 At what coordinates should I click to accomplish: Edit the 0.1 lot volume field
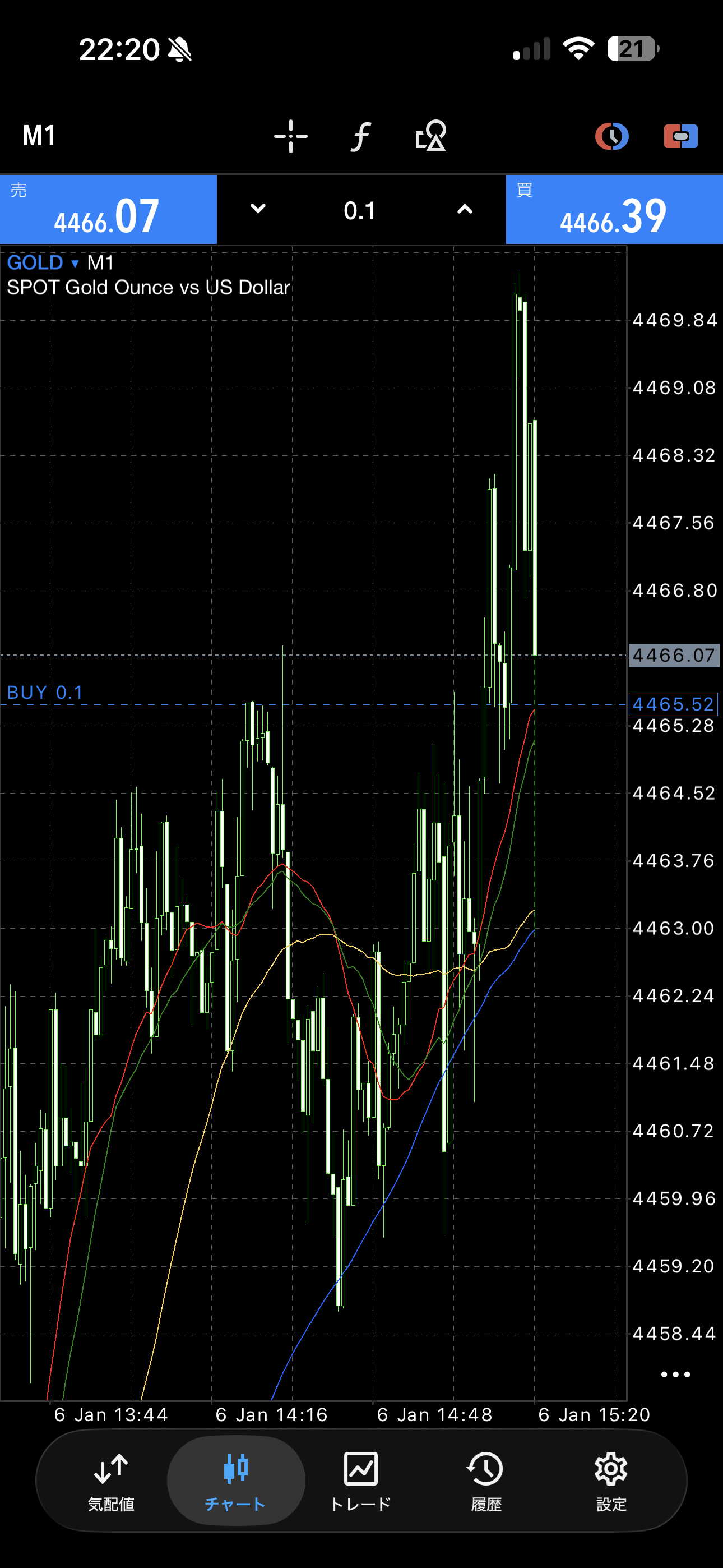tap(360, 211)
